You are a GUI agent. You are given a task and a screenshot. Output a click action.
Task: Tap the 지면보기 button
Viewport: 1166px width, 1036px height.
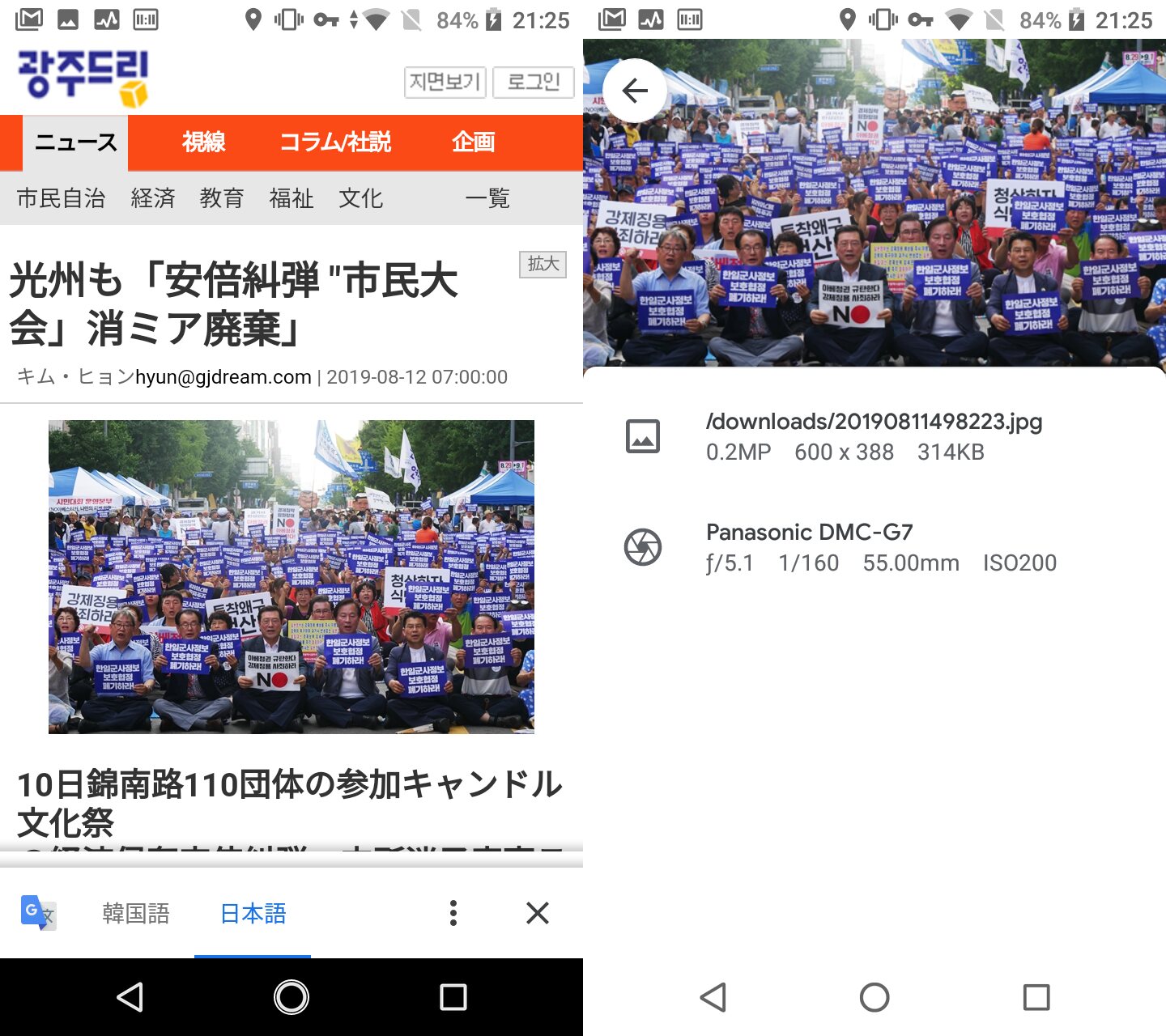445,82
